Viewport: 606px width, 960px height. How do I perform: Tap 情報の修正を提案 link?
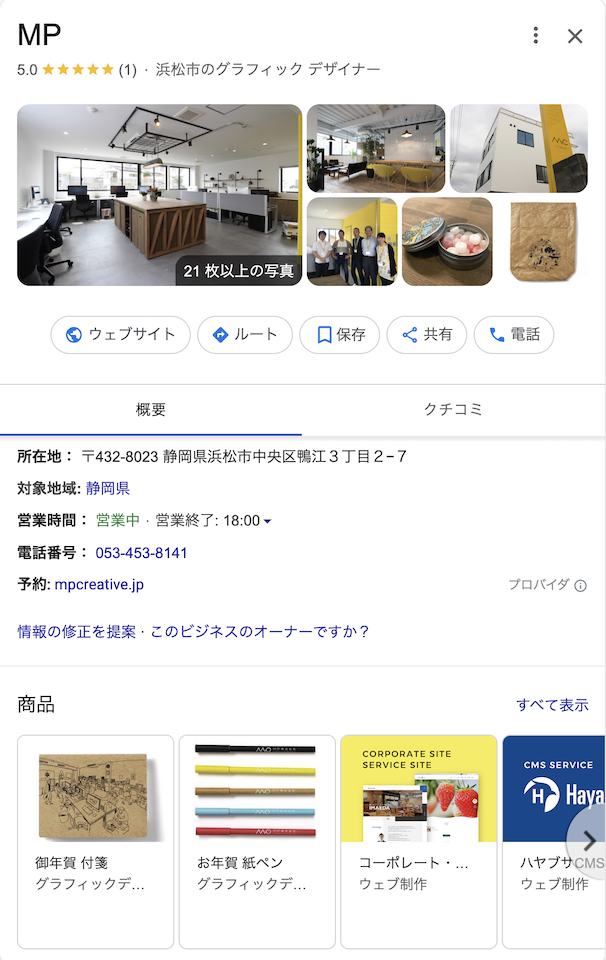click(76, 631)
